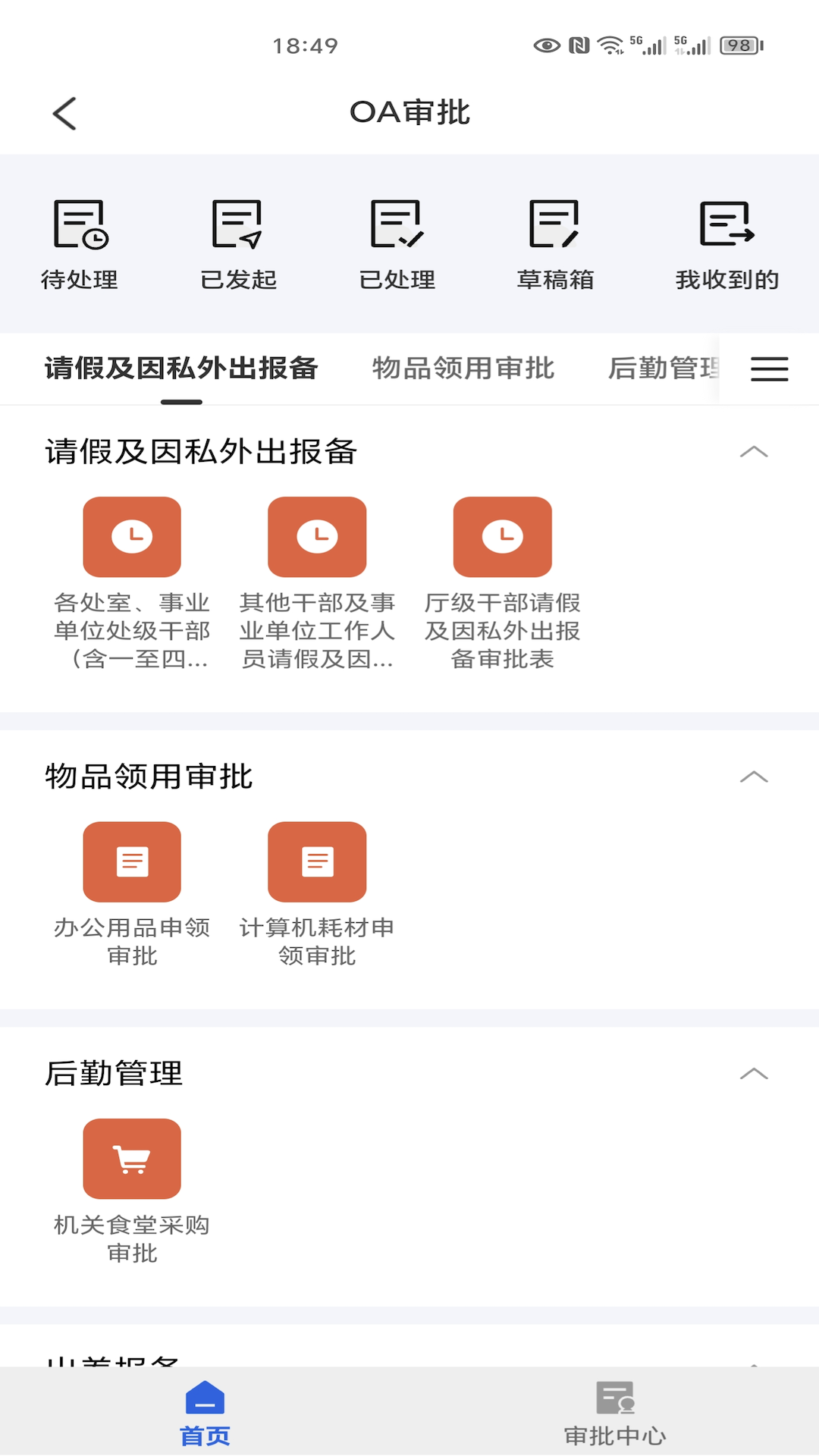Viewport: 819px width, 1456px height.
Task: Collapse the 物品领用审批 section
Action: click(754, 777)
